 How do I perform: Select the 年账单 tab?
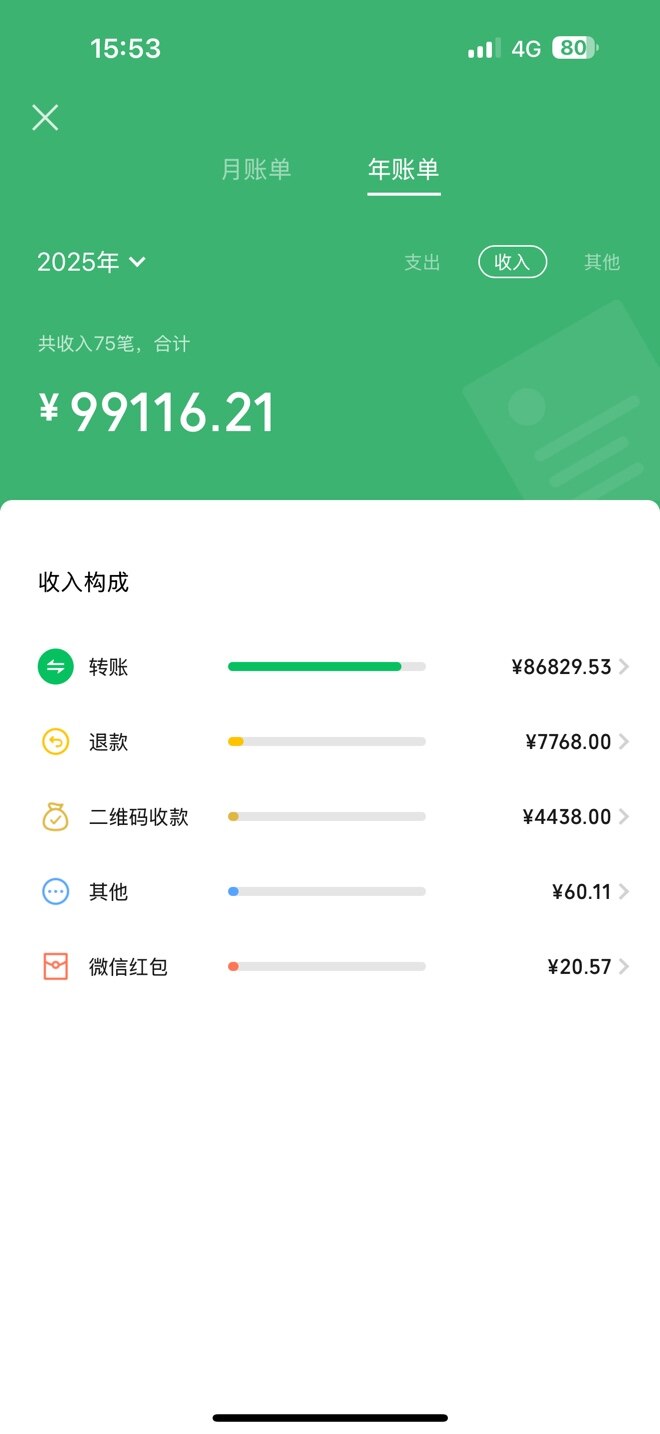404,170
